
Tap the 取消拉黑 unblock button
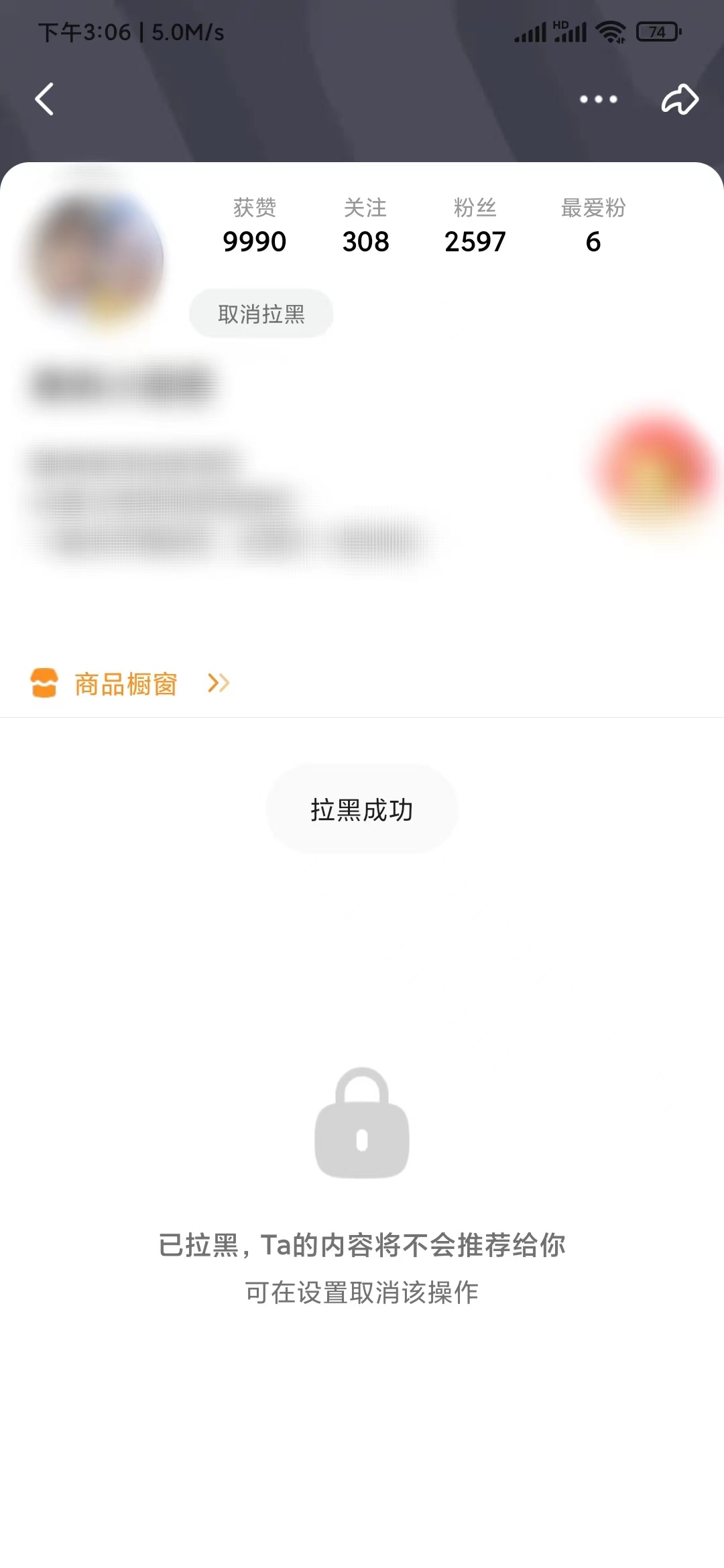[261, 314]
